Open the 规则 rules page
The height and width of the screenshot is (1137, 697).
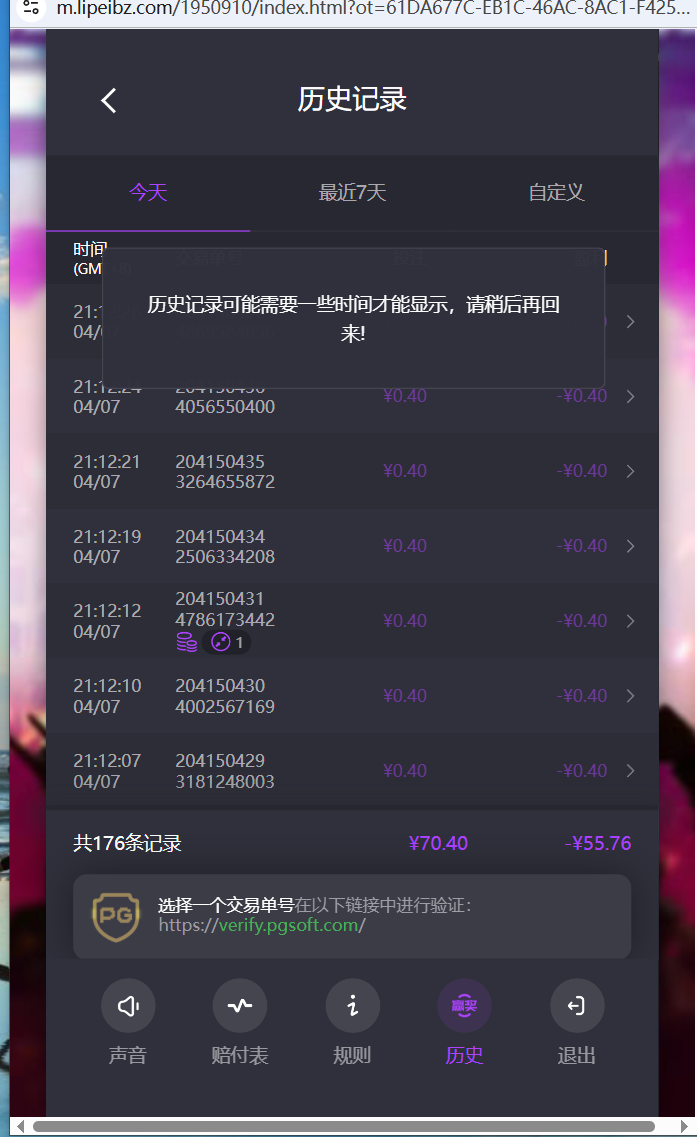click(x=352, y=1006)
